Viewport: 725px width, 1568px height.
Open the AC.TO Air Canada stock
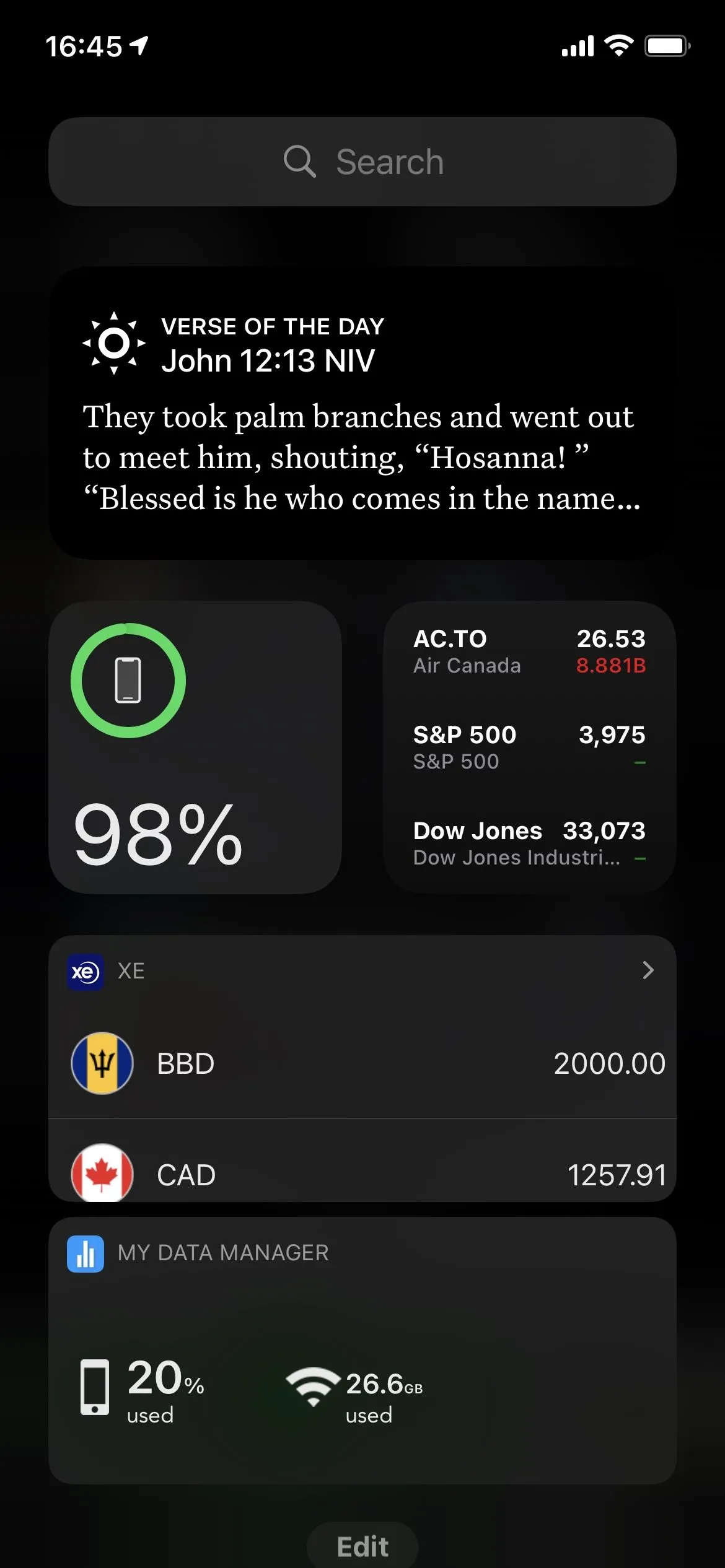click(x=529, y=651)
